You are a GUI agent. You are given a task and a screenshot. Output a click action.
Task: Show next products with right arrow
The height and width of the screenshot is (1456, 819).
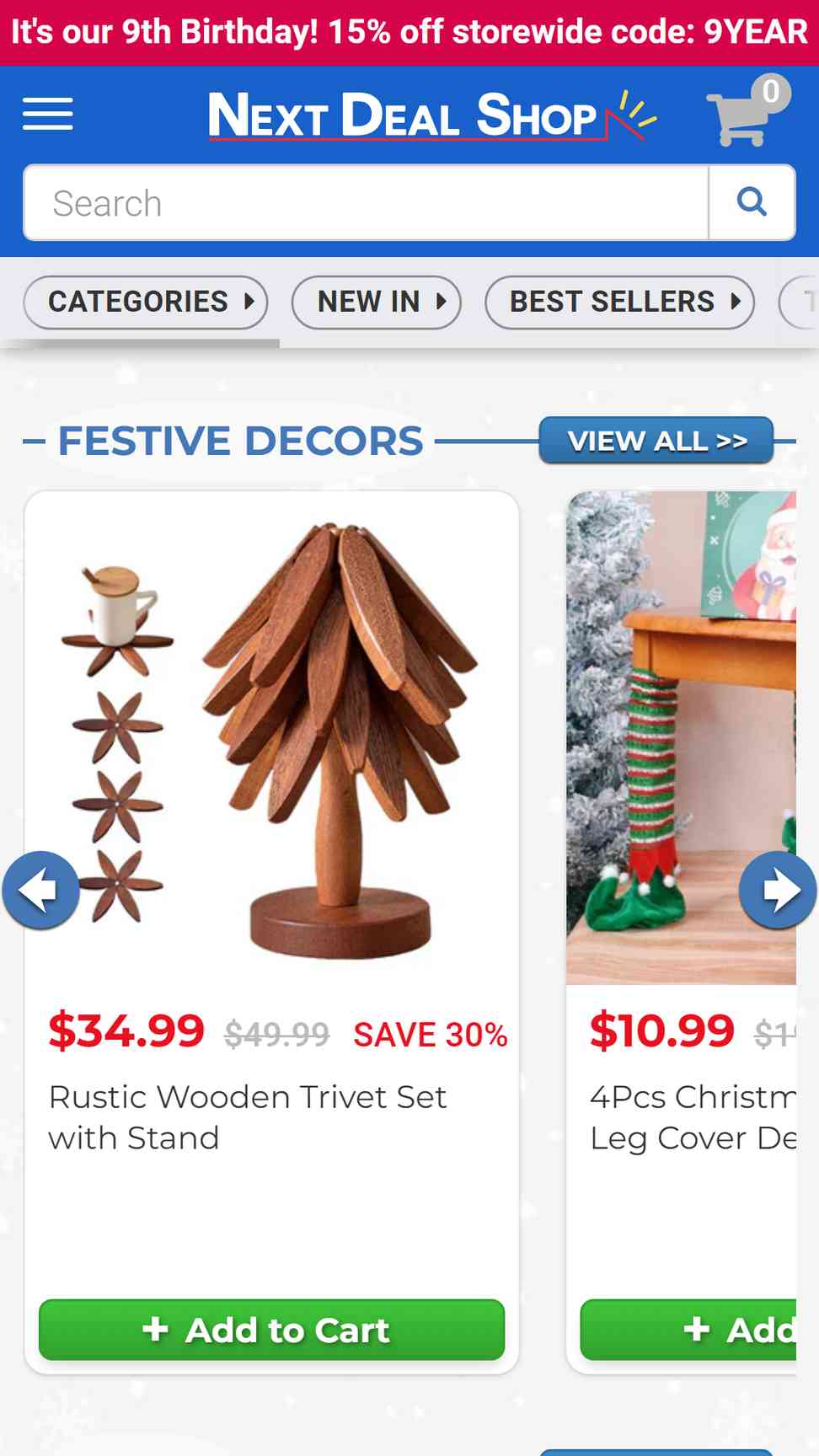point(777,890)
